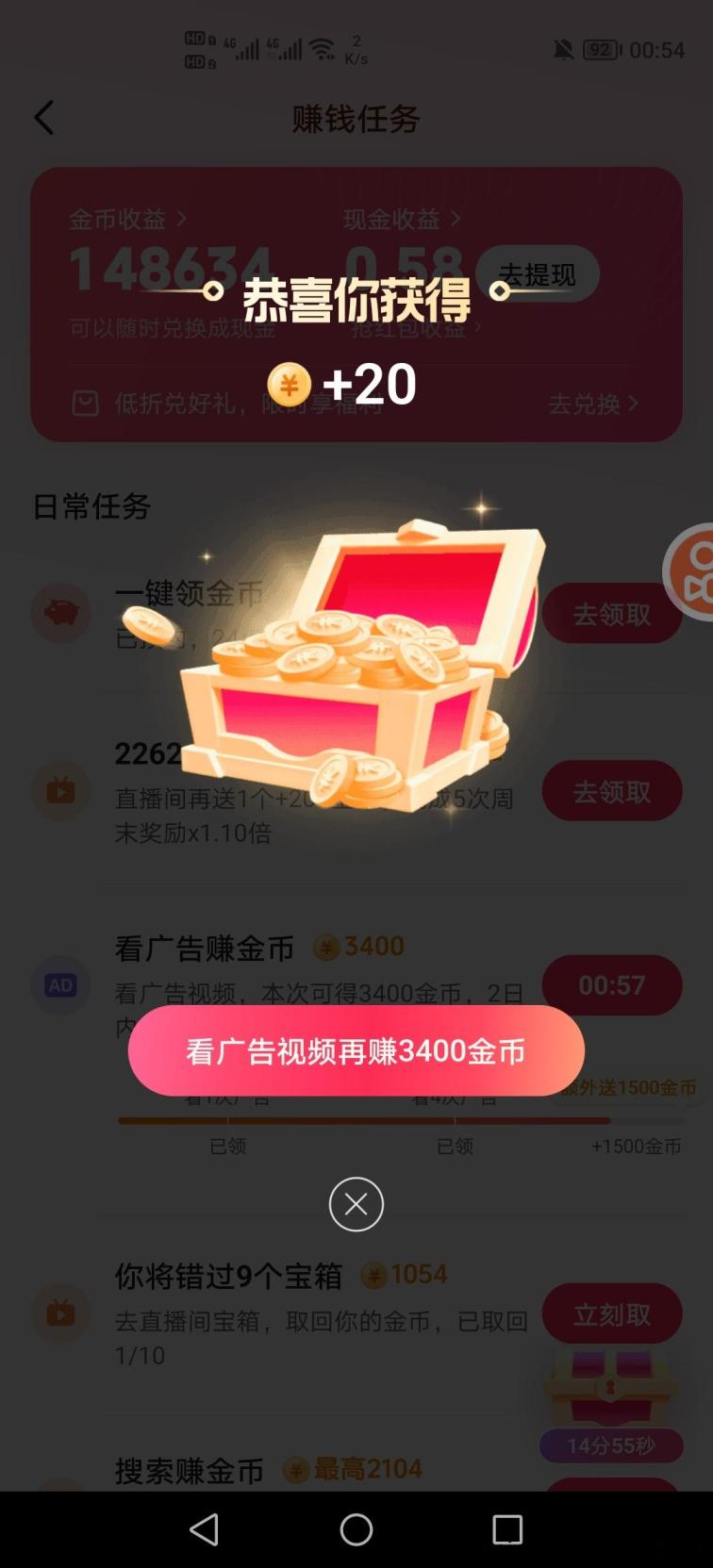Go to the system home screen

point(356,1529)
